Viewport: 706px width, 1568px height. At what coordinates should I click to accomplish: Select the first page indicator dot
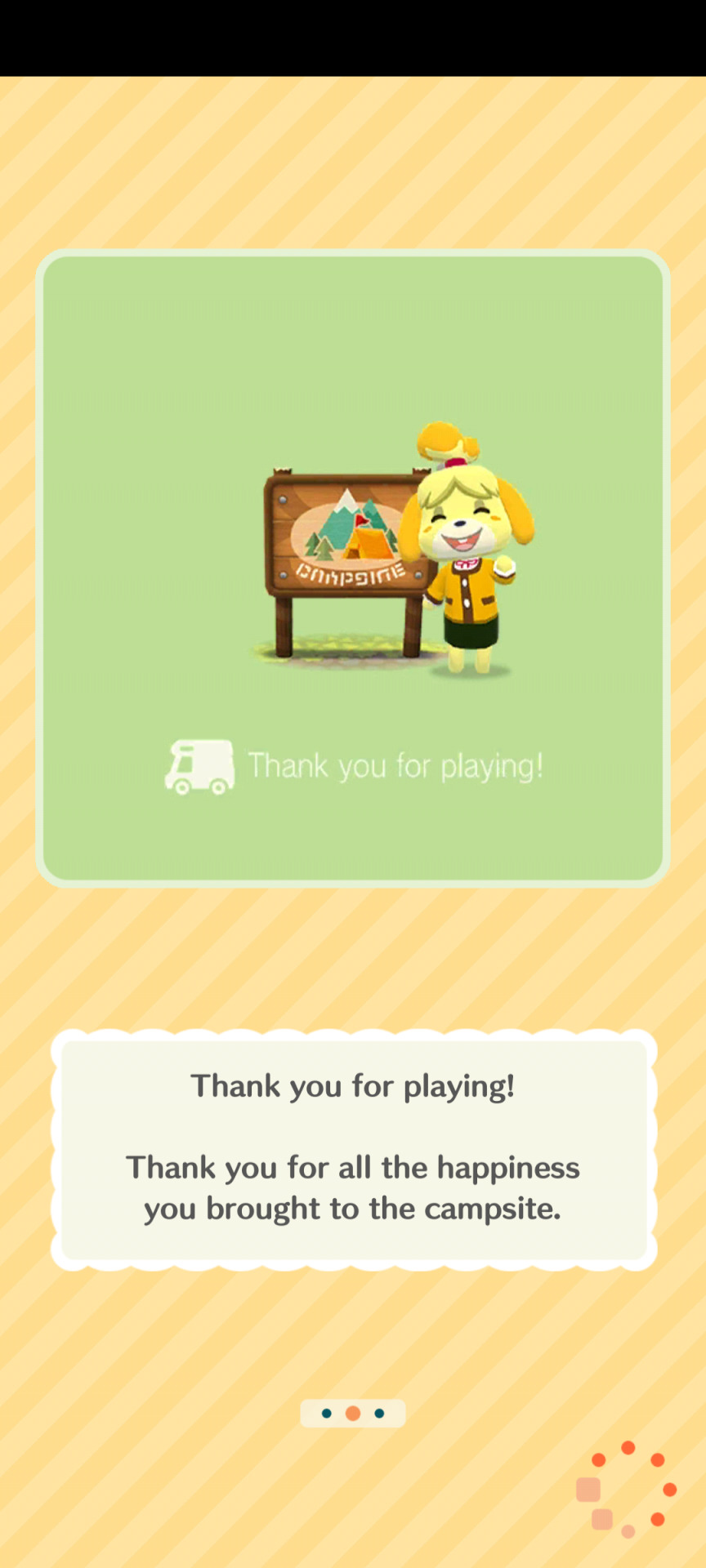327,1414
